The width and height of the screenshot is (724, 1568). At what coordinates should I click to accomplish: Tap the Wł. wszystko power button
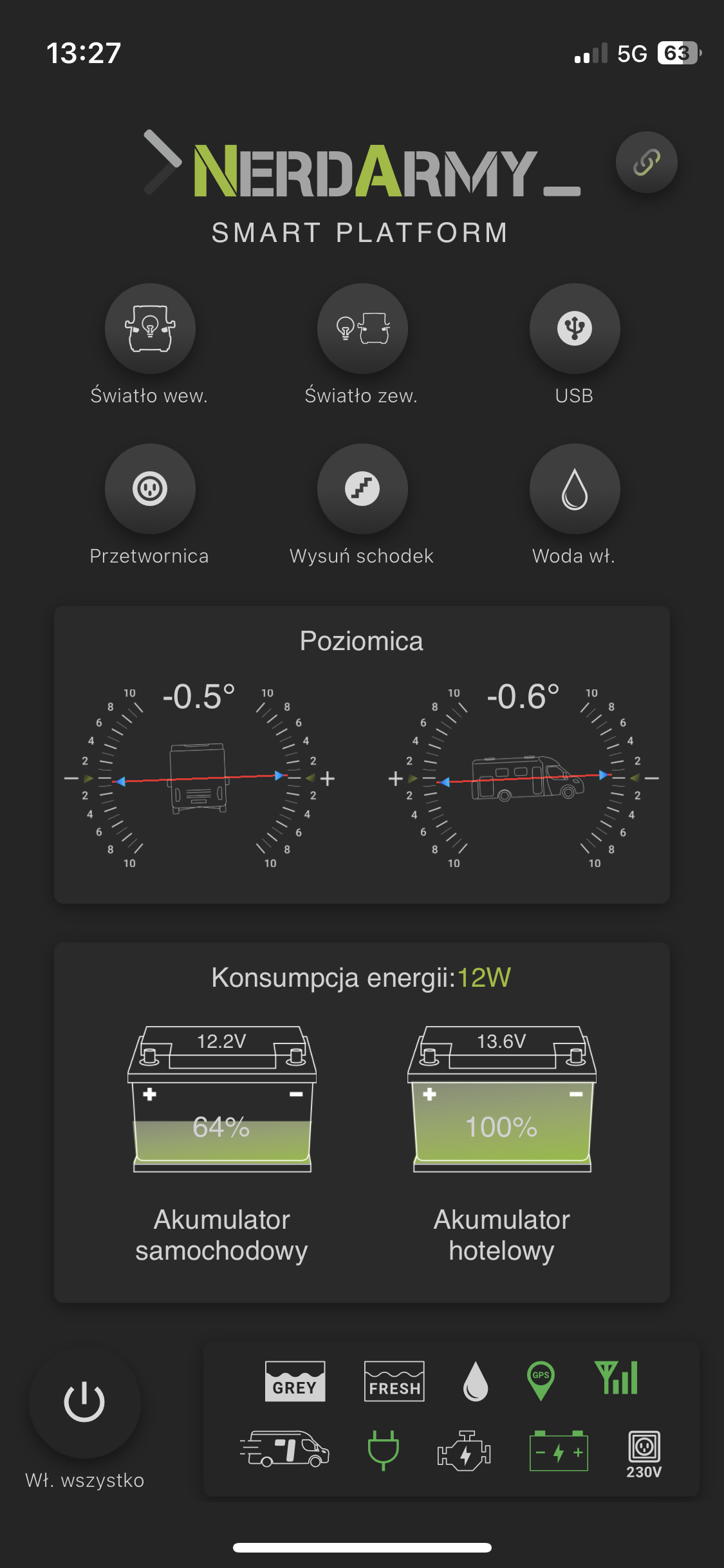(x=84, y=1402)
